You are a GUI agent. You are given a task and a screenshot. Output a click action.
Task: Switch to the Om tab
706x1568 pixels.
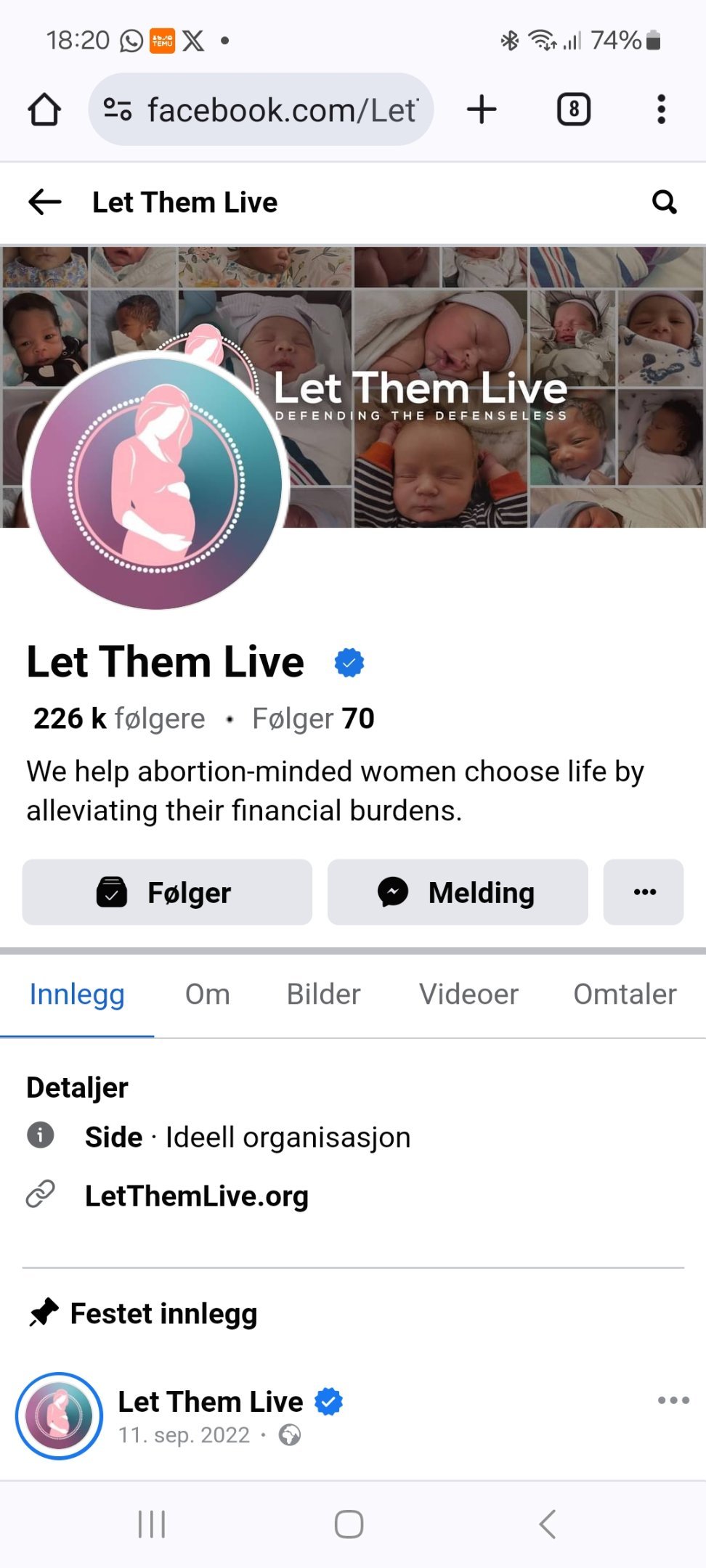pyautogui.click(x=208, y=994)
